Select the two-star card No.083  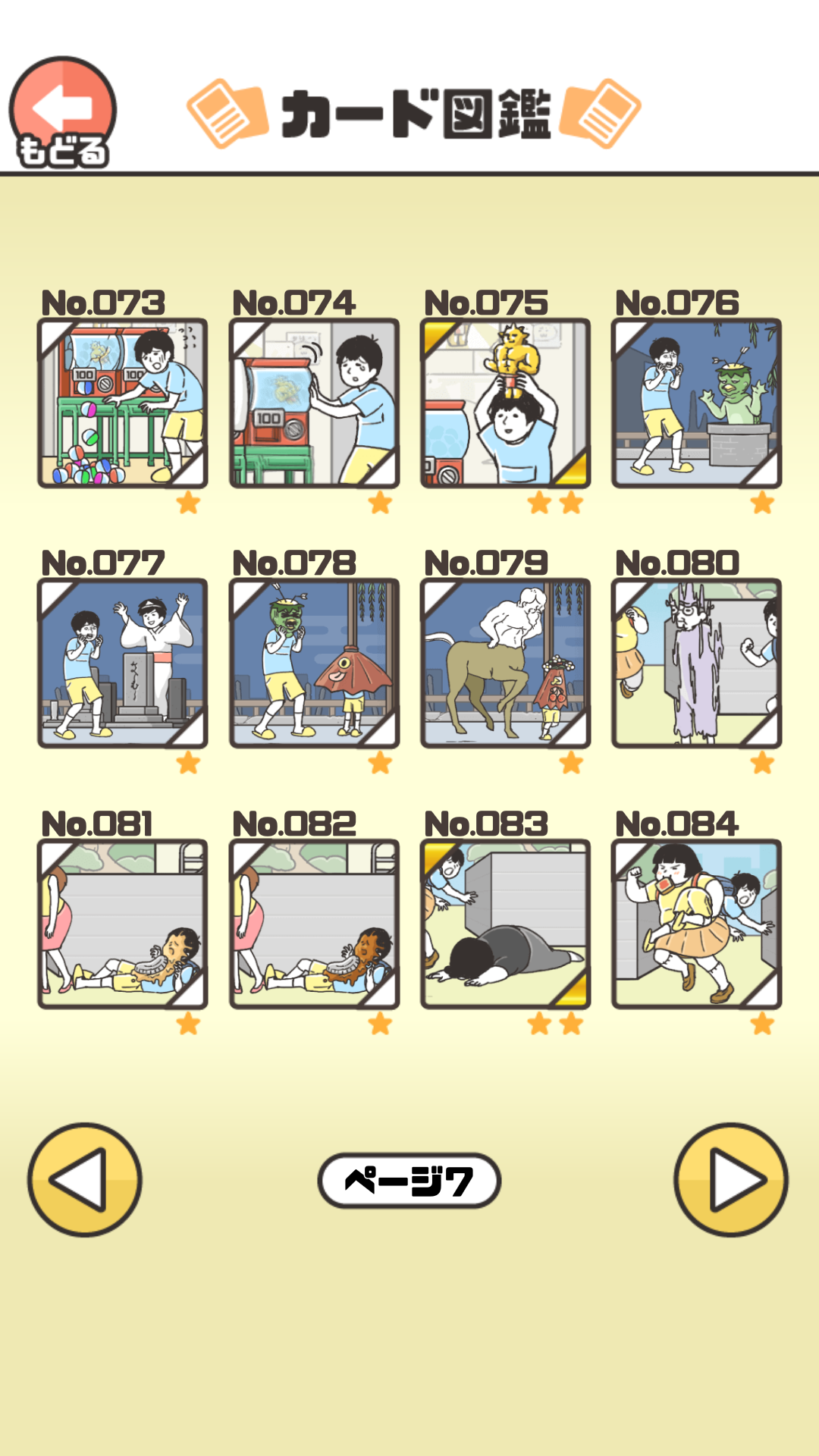tap(505, 924)
